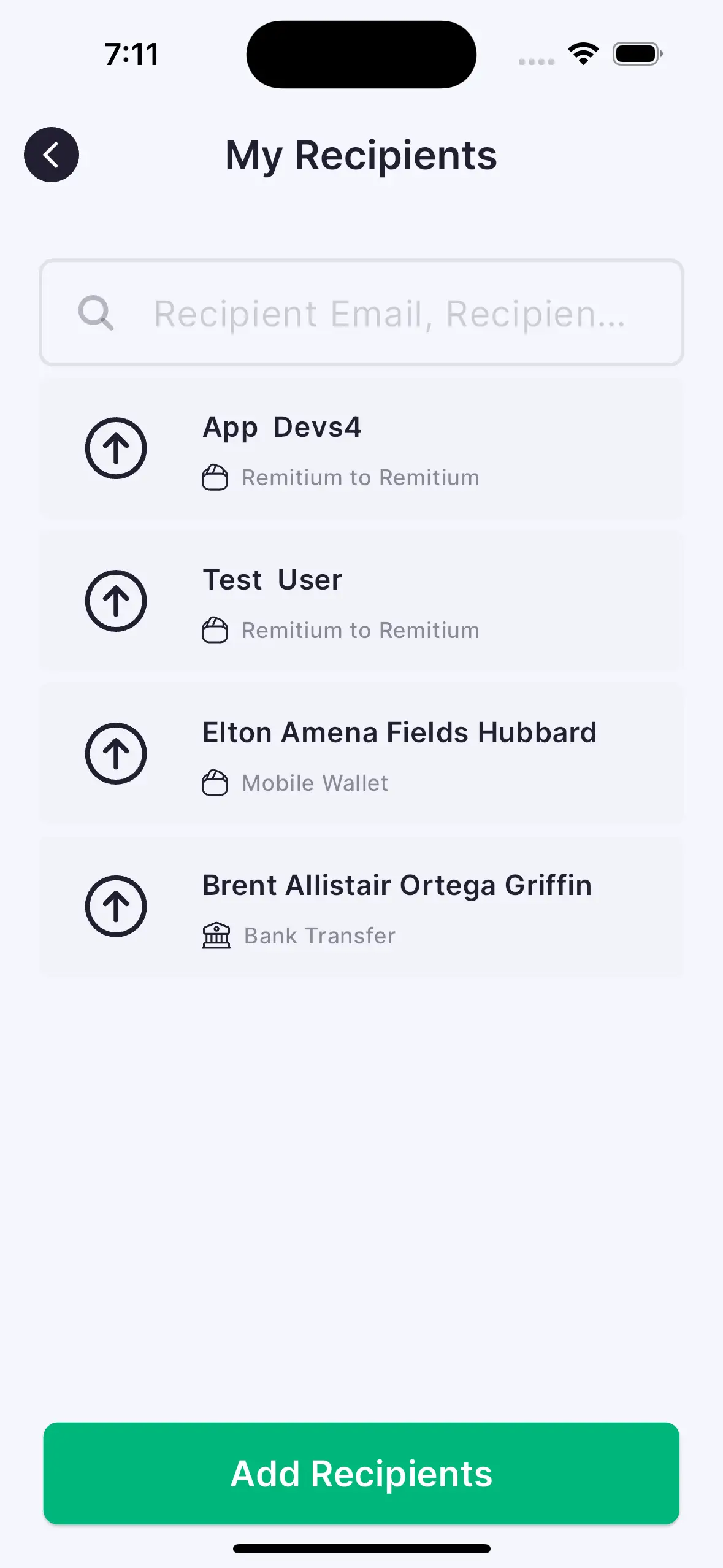This screenshot has width=723, height=1568.
Task: Click the send arrow icon next to Test User
Action: 116,601
